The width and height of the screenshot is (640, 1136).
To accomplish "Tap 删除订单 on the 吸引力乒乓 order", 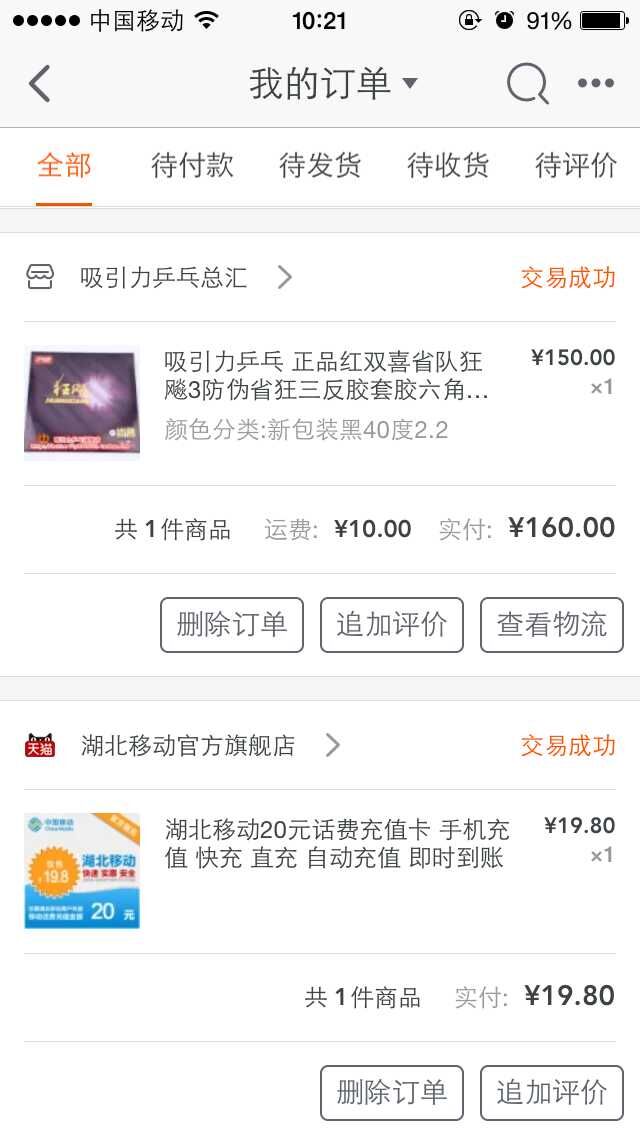I will click(x=232, y=625).
